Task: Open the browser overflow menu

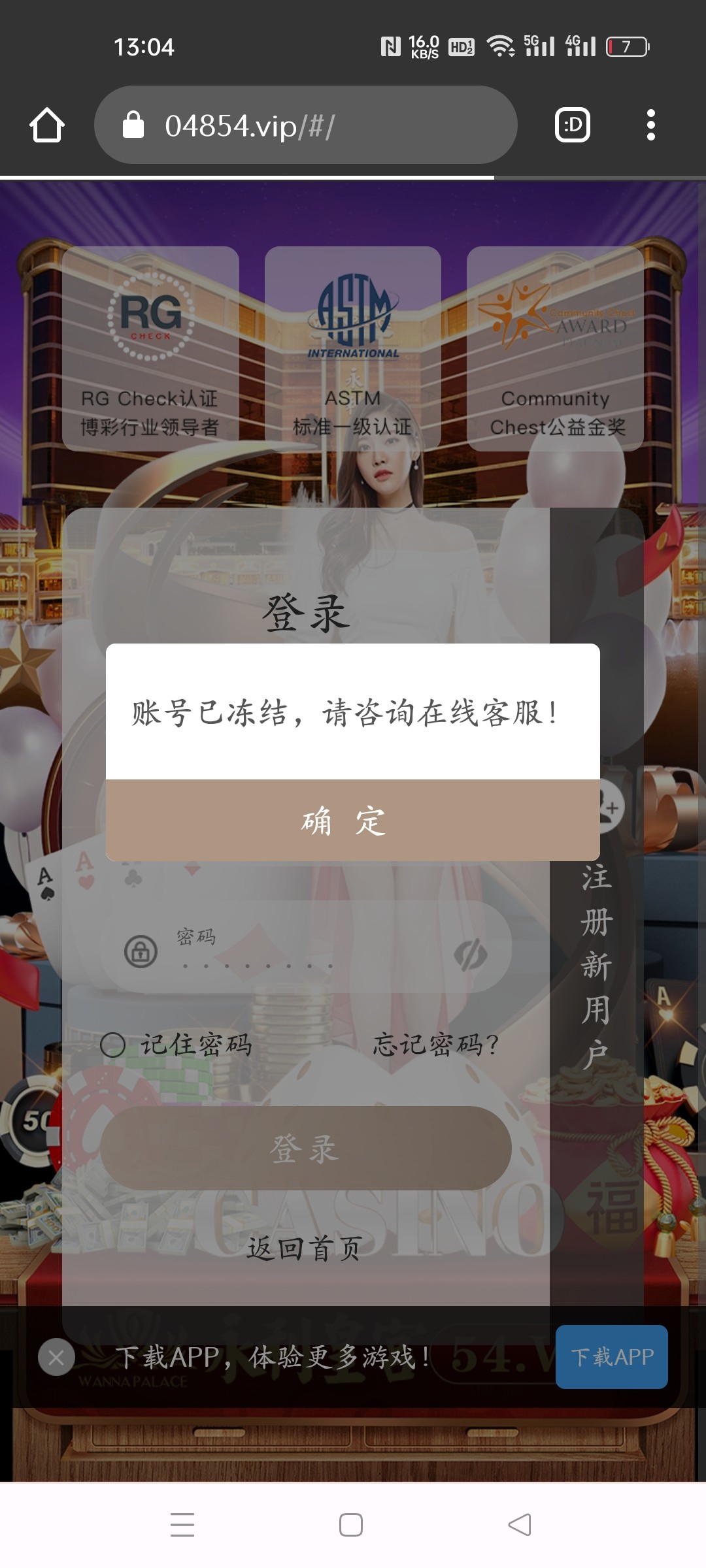Action: click(x=650, y=125)
